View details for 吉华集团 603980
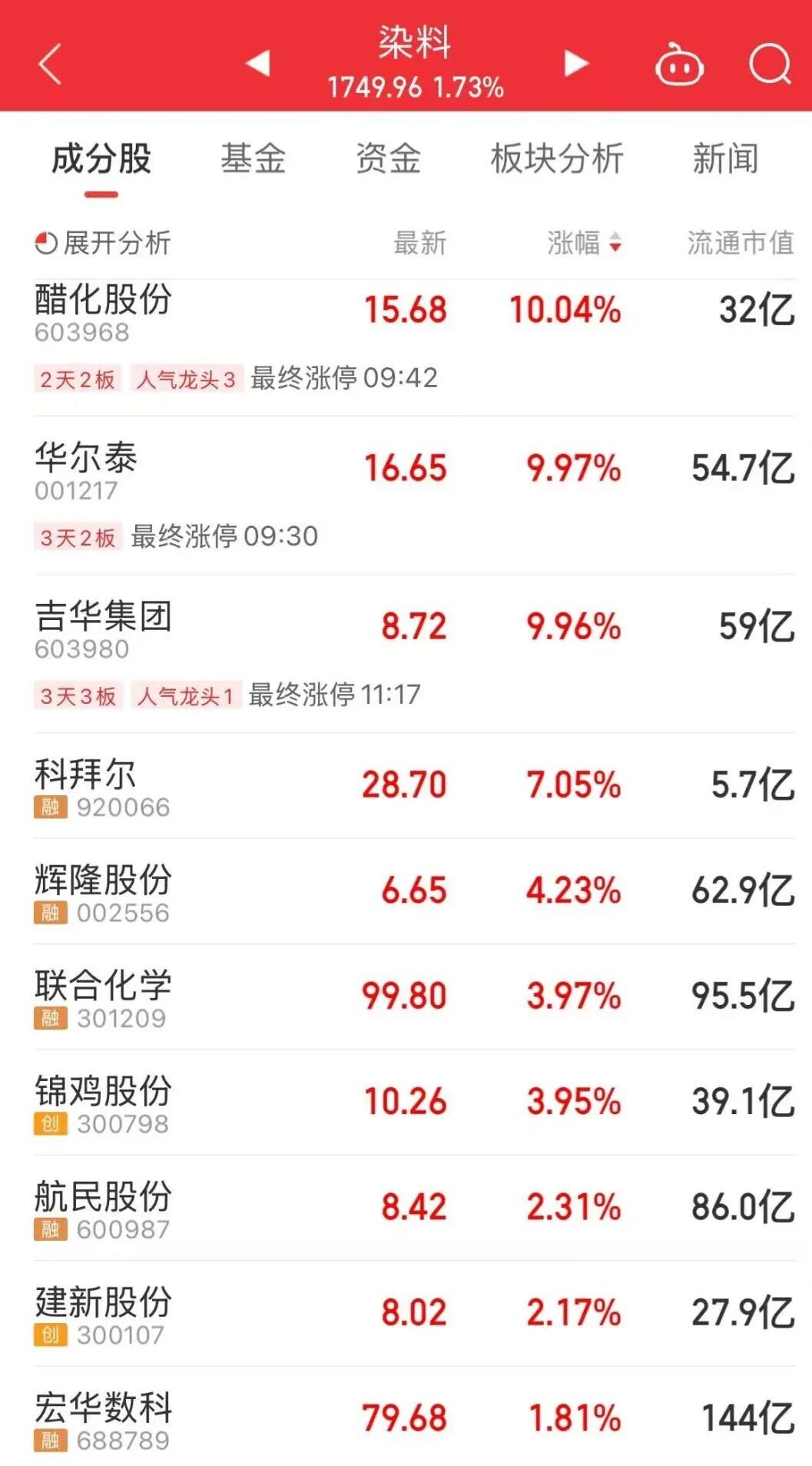Viewport: 812px width, 1466px height. [104, 629]
